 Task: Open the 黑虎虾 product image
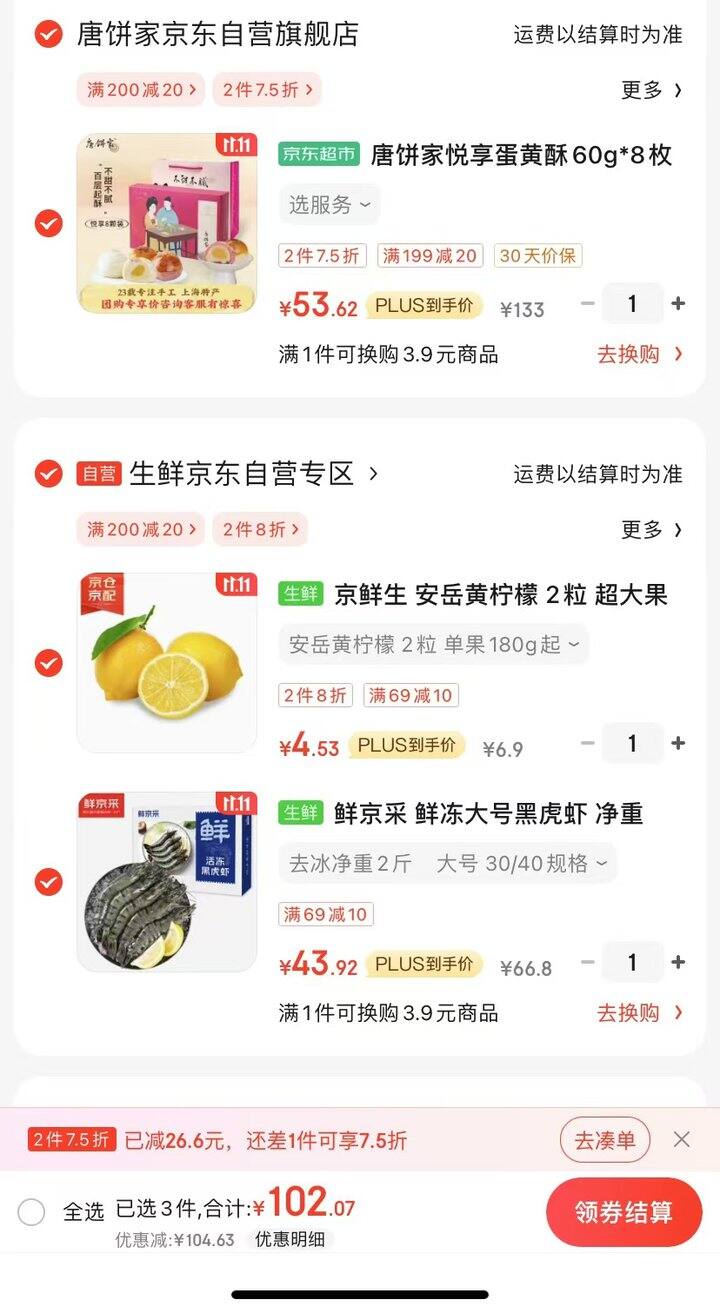coord(167,882)
